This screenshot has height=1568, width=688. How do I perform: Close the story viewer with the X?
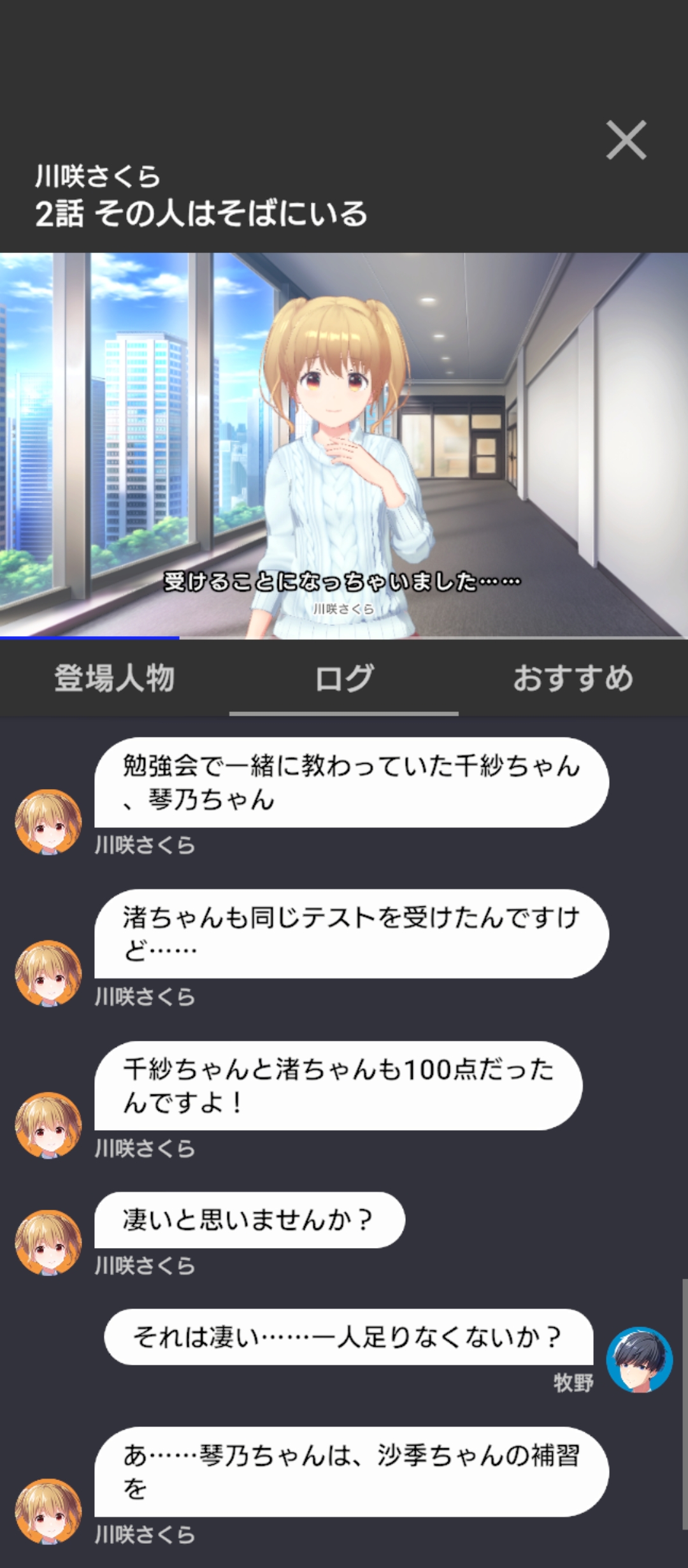tap(626, 140)
